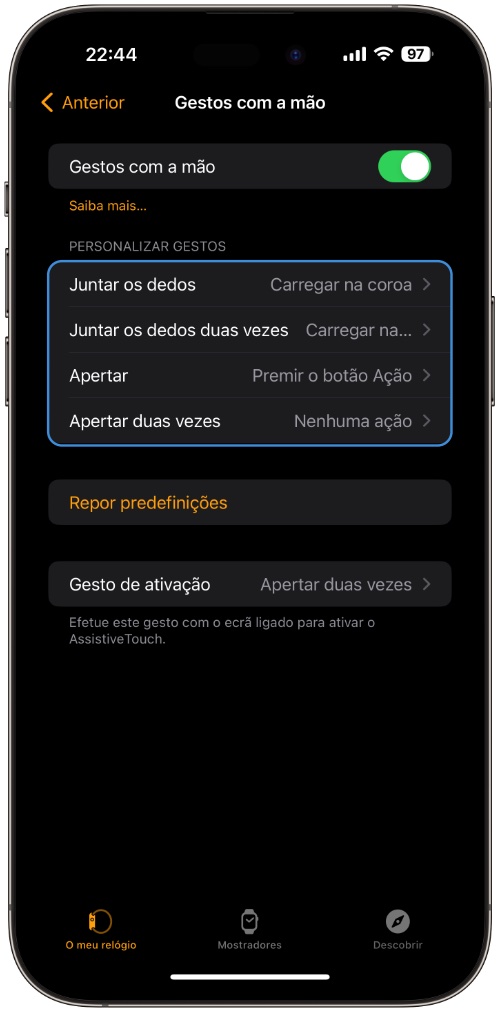Open the Gesto de ativação setting
500x1012 pixels.
250,584
